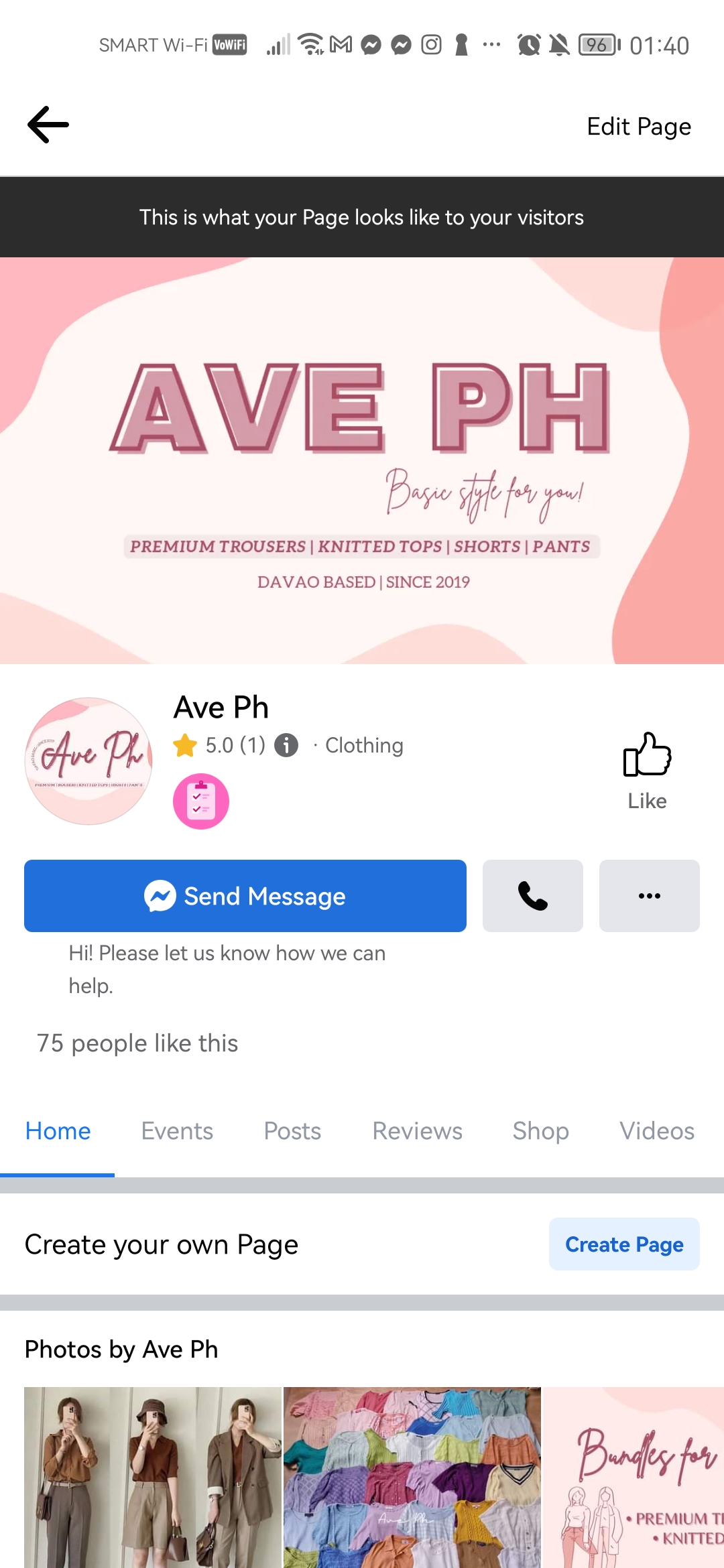Image resolution: width=724 pixels, height=1568 pixels.
Task: Go back using the arrow
Action: point(48,125)
